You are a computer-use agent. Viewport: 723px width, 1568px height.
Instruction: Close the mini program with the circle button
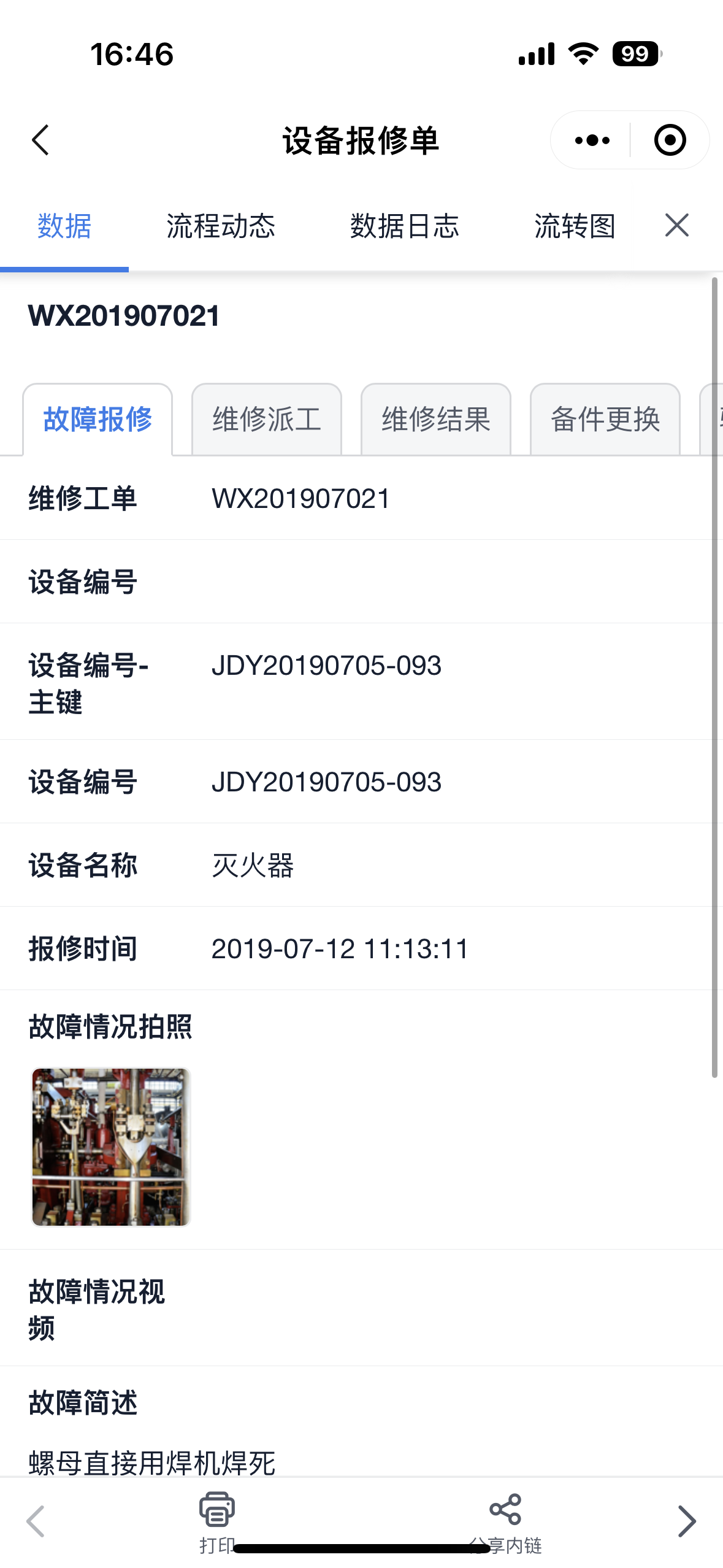[669, 140]
